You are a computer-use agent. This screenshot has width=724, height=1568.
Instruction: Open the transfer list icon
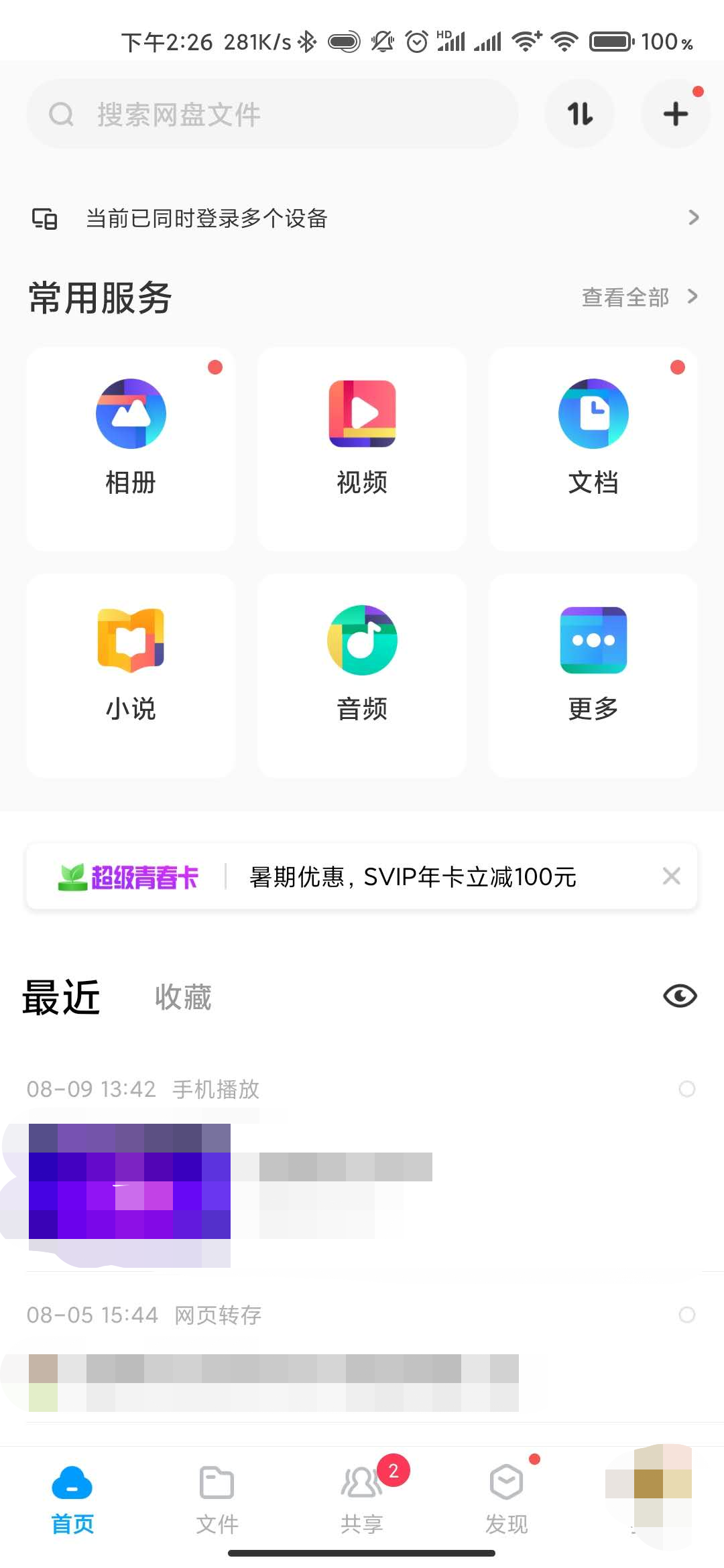coord(579,113)
